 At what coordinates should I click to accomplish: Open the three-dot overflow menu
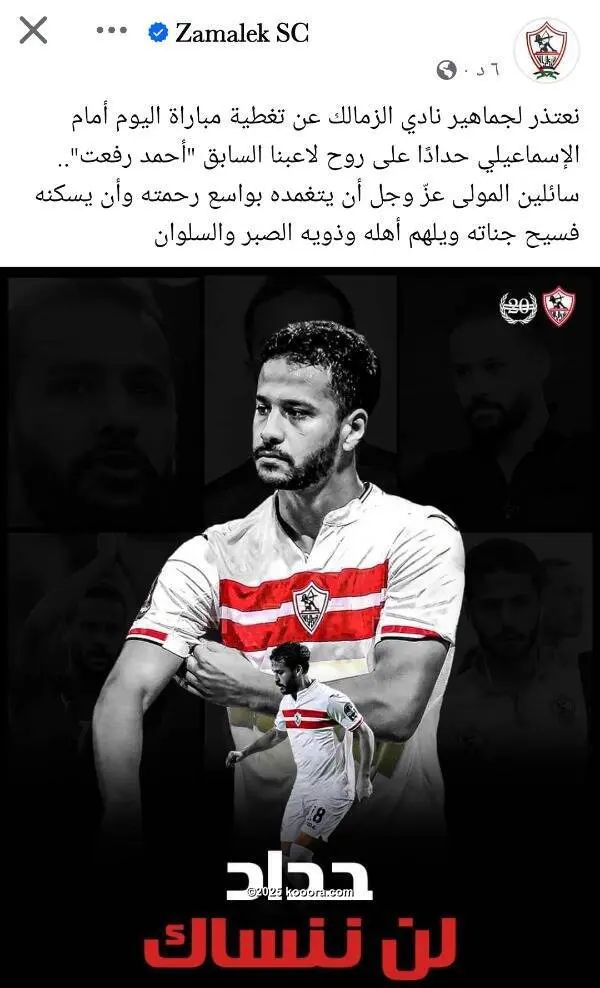pos(111,31)
